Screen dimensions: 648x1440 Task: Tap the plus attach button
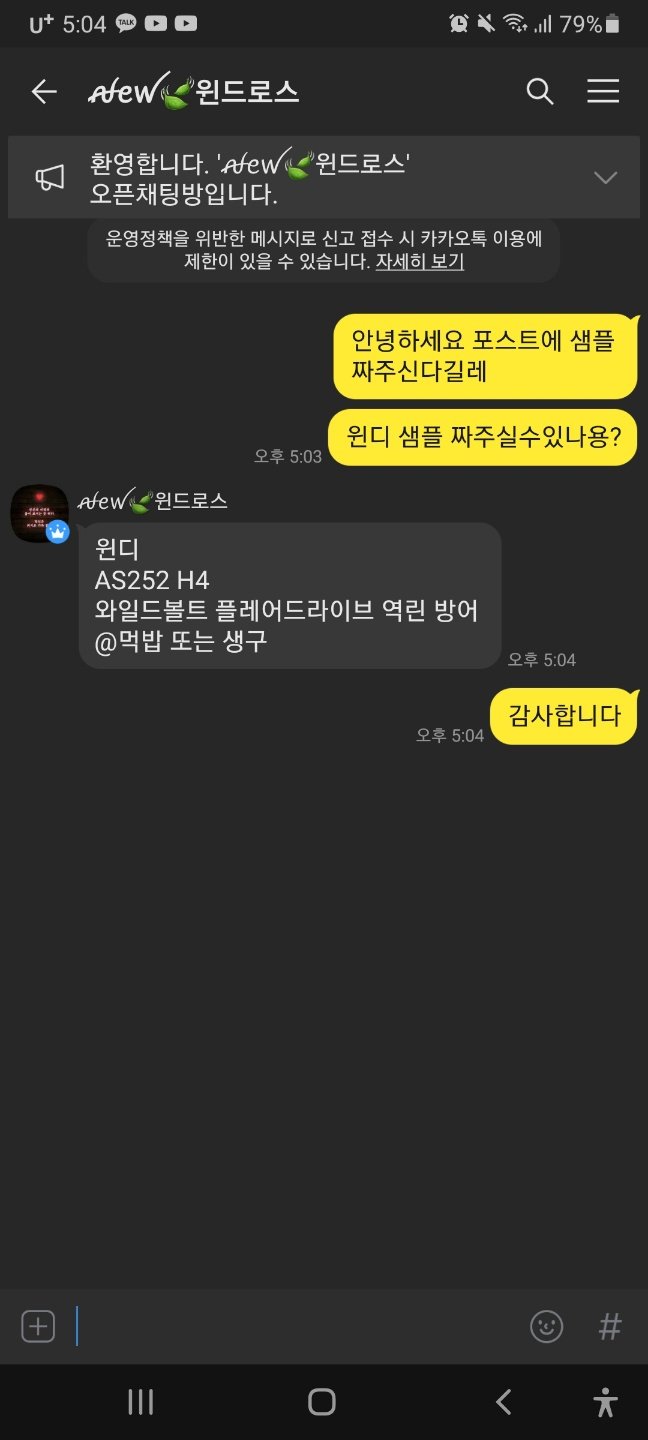coord(38,1327)
